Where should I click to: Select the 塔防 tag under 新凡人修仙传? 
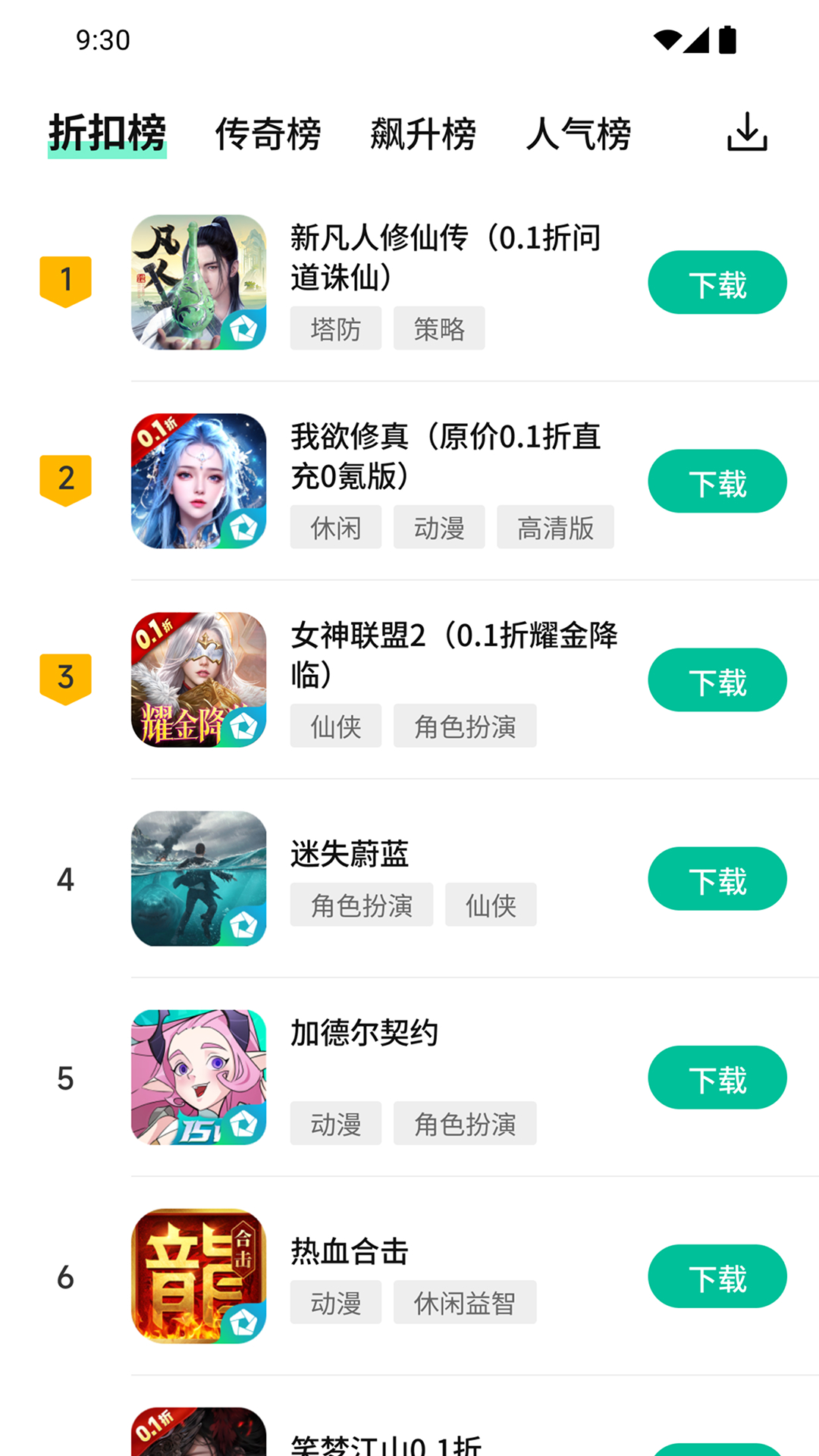tap(336, 328)
